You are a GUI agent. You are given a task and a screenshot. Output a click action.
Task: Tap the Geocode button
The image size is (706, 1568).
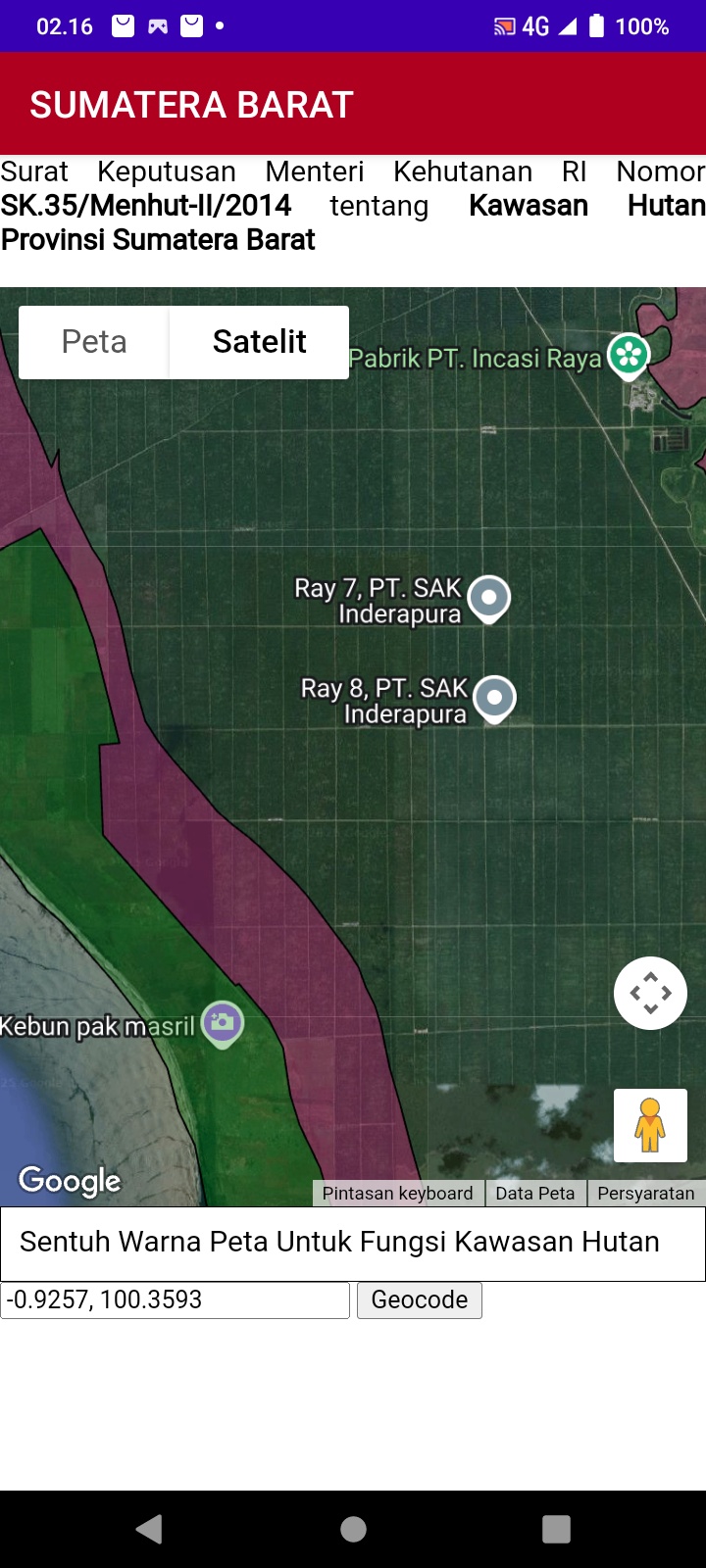click(419, 1299)
